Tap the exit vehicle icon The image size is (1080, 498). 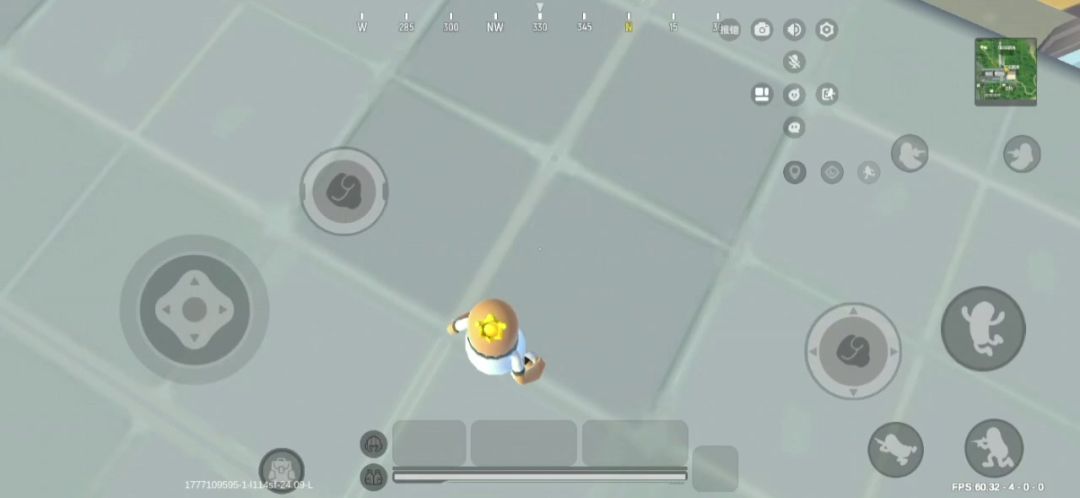(x=826, y=95)
